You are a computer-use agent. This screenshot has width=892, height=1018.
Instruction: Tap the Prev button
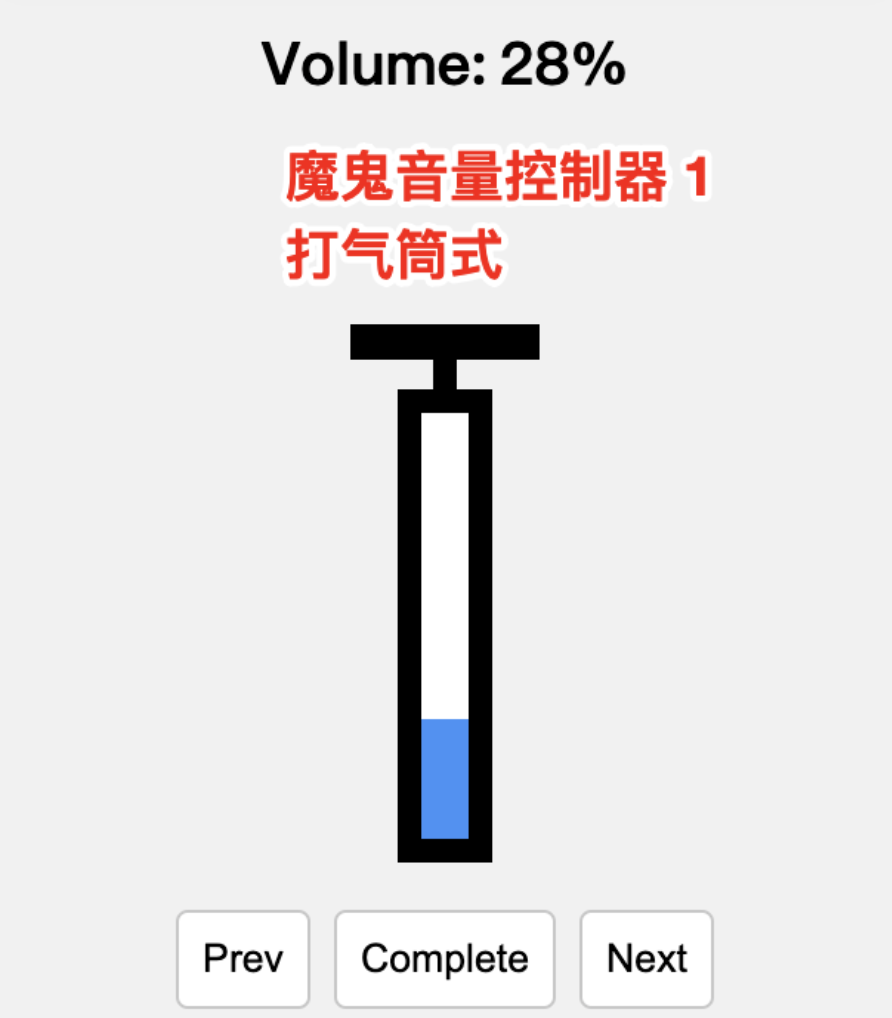(x=243, y=958)
